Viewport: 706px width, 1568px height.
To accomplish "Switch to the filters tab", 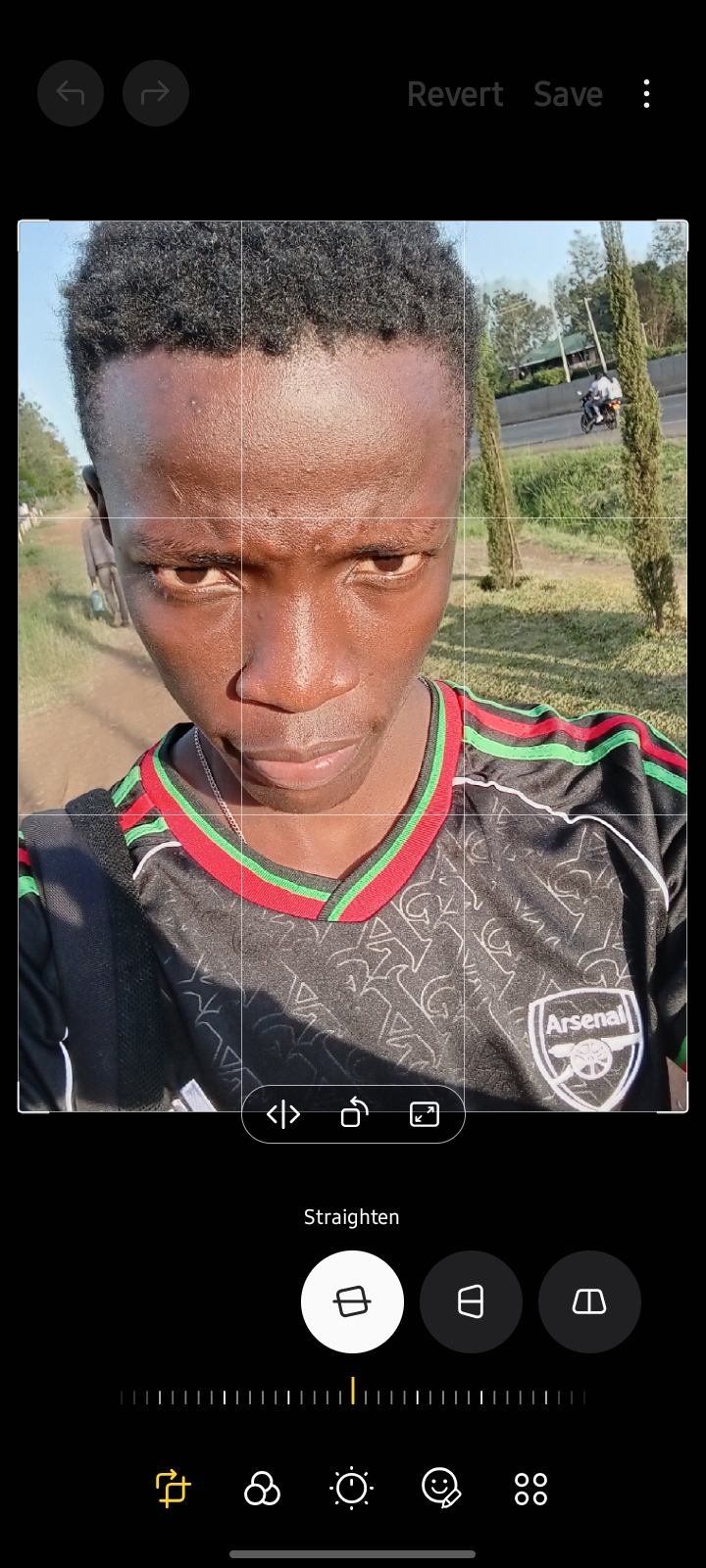I will (x=262, y=1488).
